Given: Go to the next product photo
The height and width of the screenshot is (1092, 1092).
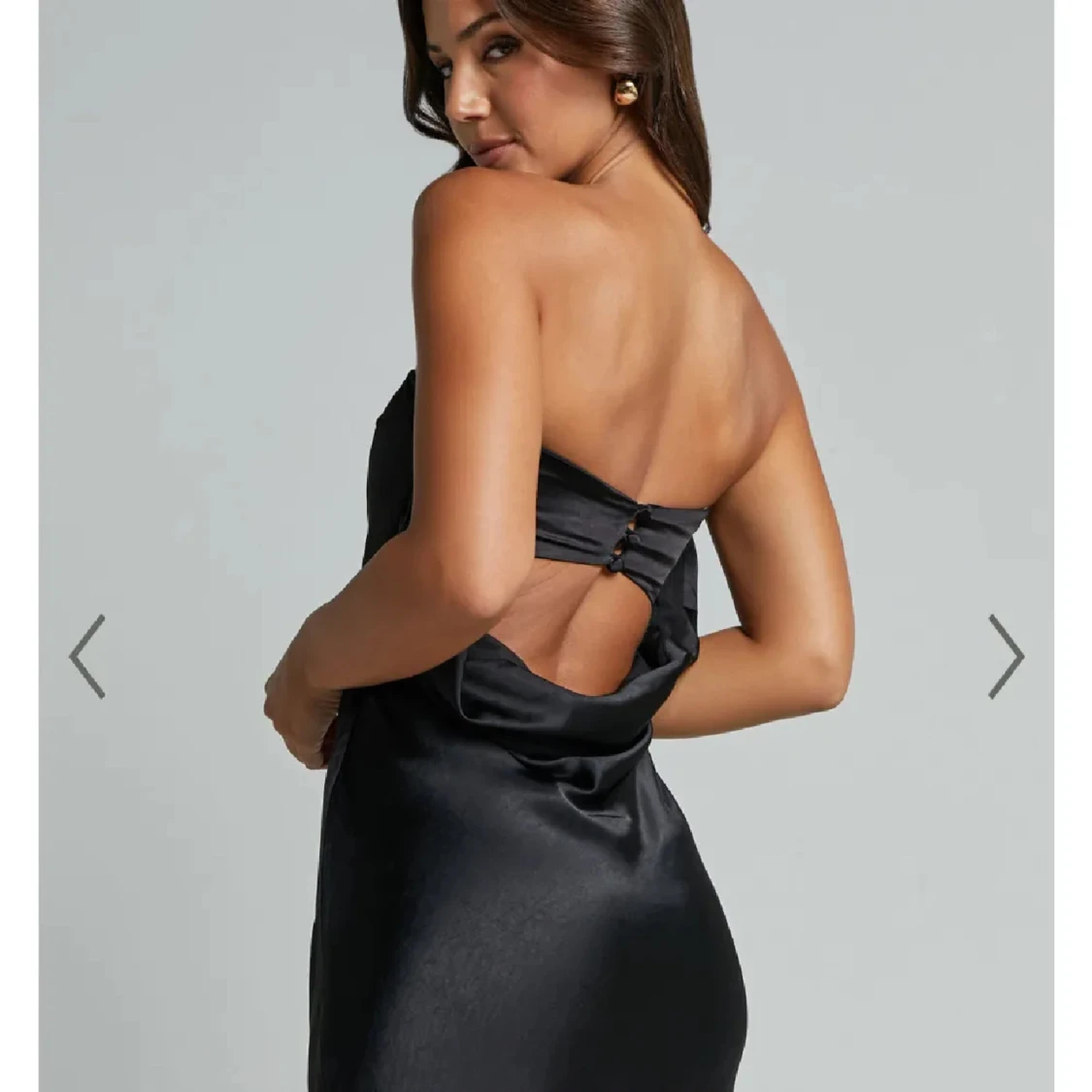Looking at the screenshot, I should pos(1006,656).
